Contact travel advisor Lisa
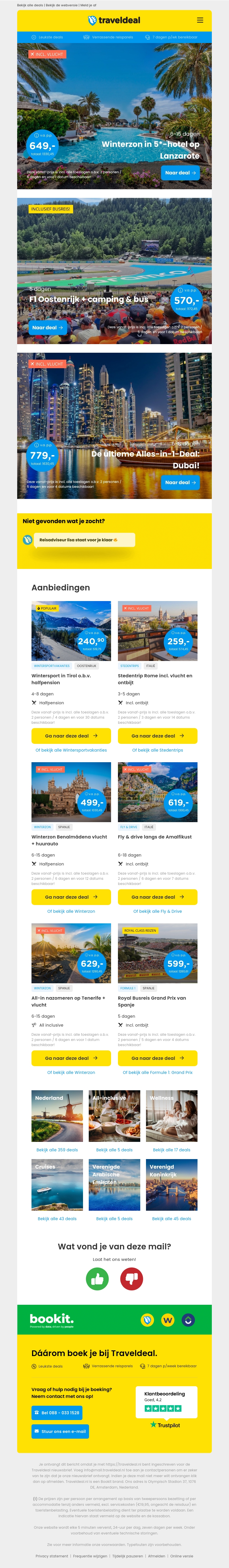Image resolution: width=229 pixels, height=1568 pixels. [x=84, y=540]
